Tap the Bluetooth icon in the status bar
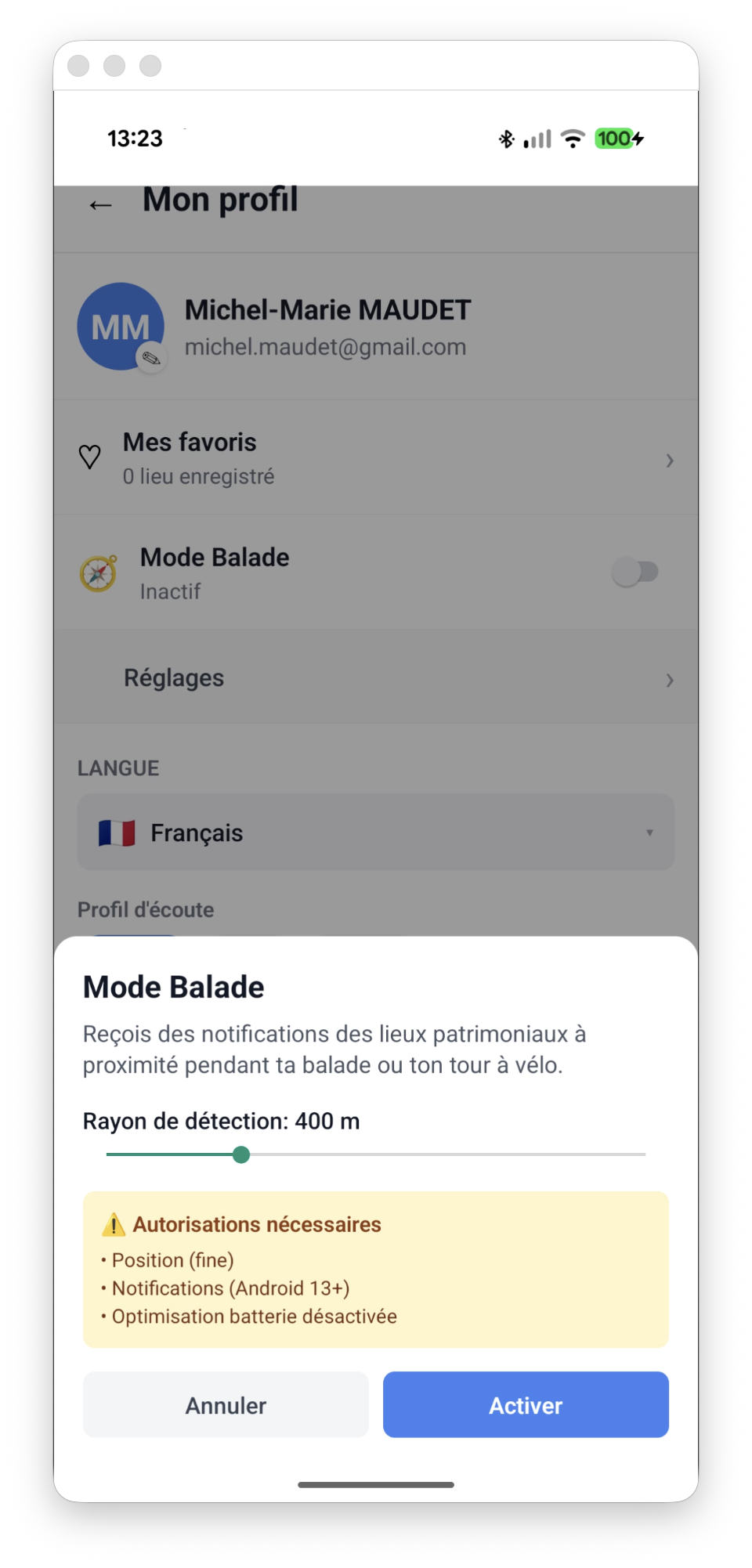This screenshot has width=752, height=1568. pos(504,138)
